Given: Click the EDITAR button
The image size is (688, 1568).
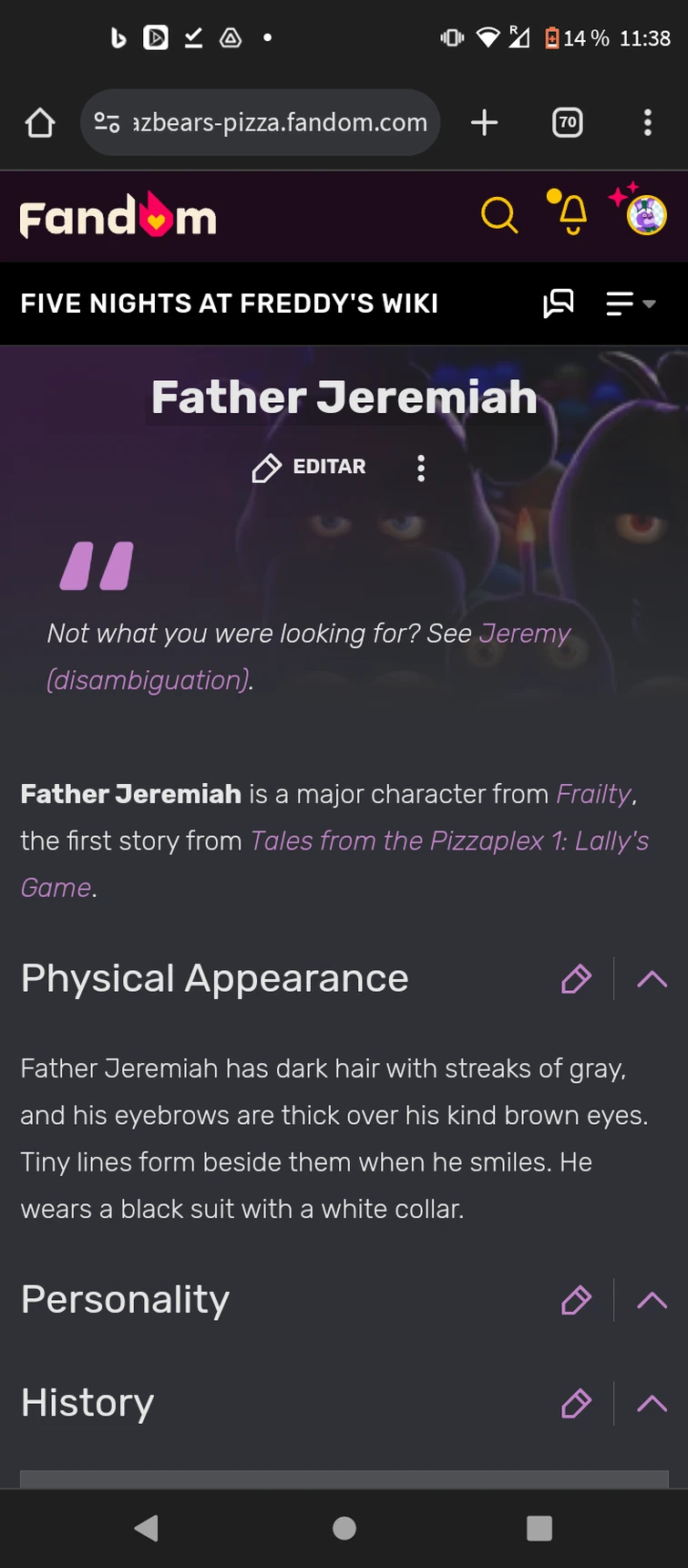Looking at the screenshot, I should pyautogui.click(x=308, y=467).
